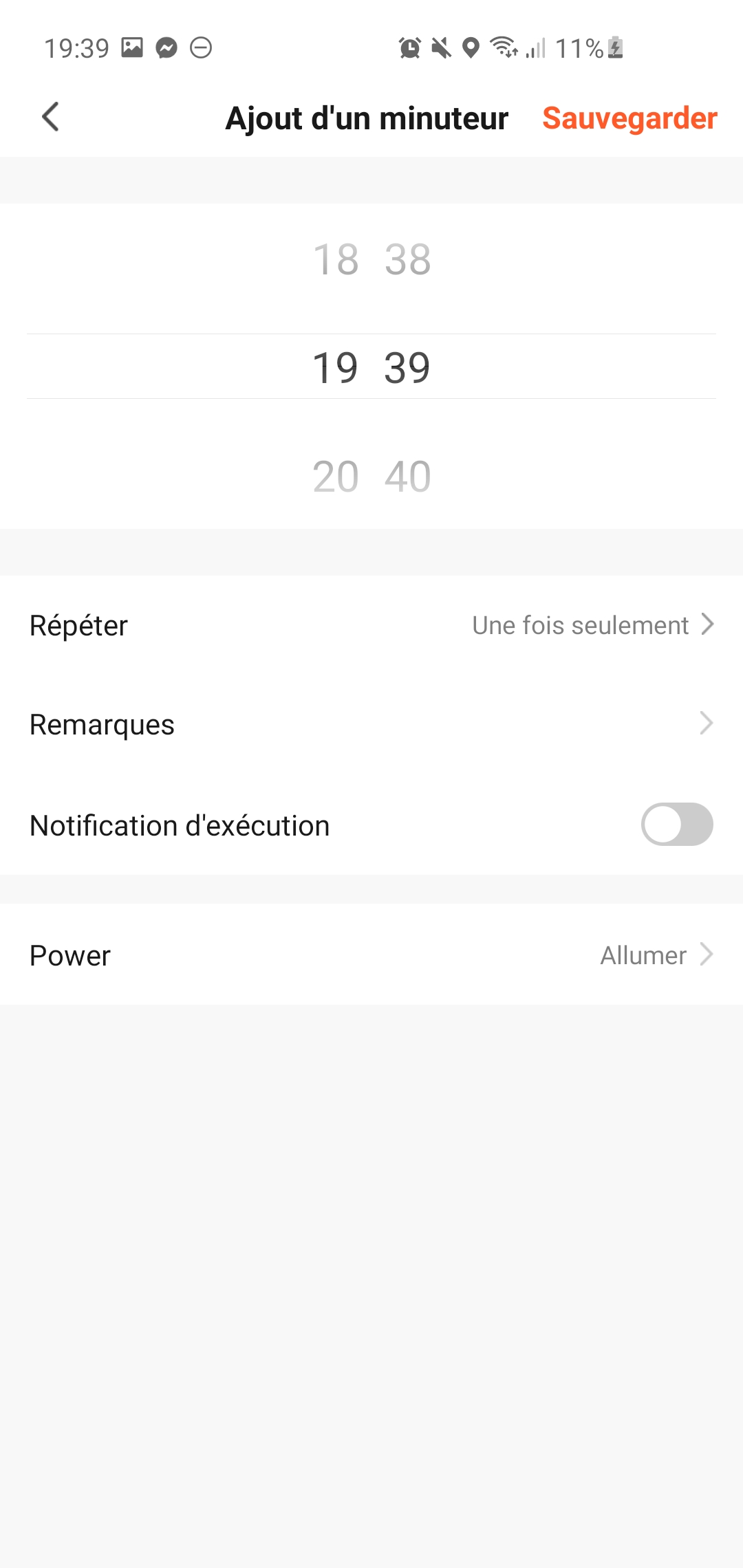Tap Sauvegarder to save the timer
This screenshot has width=743, height=1568.
tap(629, 118)
